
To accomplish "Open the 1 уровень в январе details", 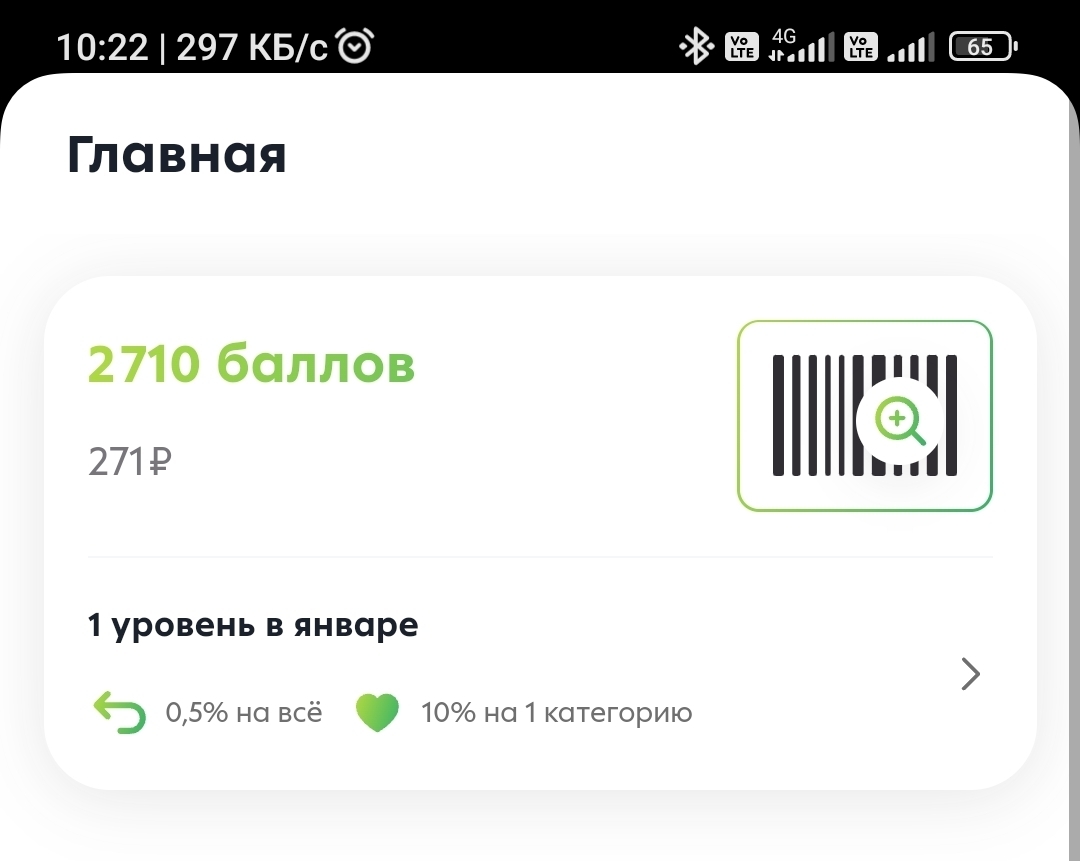I will click(x=969, y=675).
